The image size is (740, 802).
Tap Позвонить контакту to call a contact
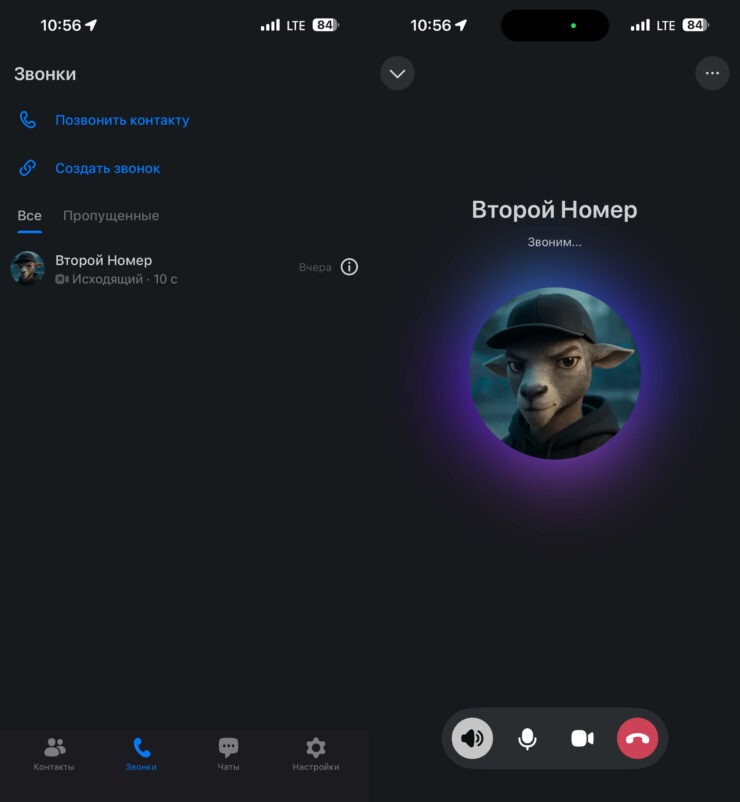pos(121,120)
